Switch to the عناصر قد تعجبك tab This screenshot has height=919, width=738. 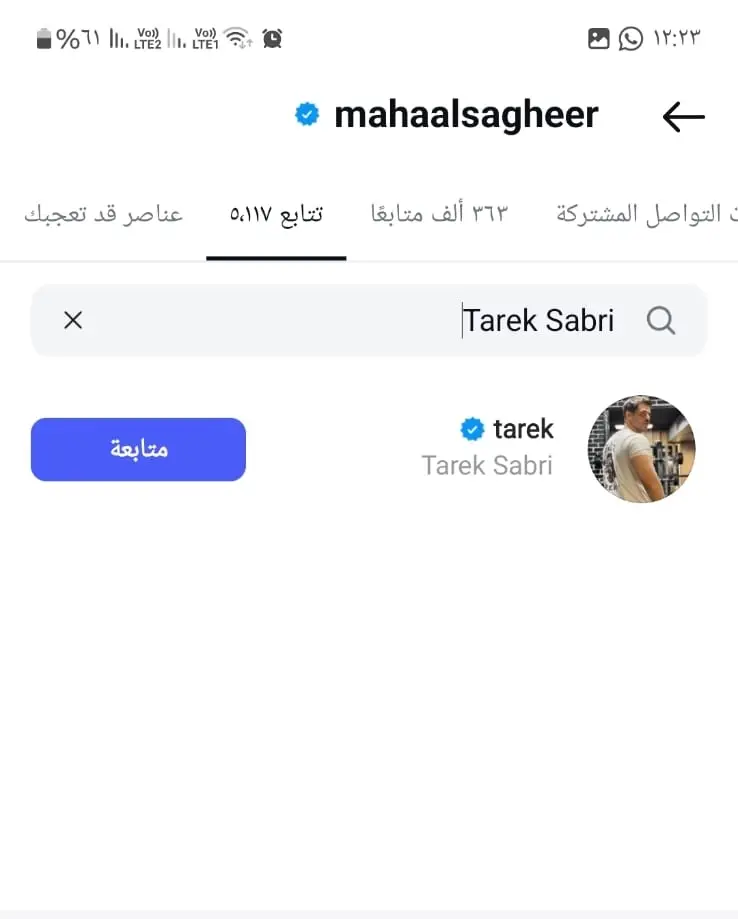point(104,214)
